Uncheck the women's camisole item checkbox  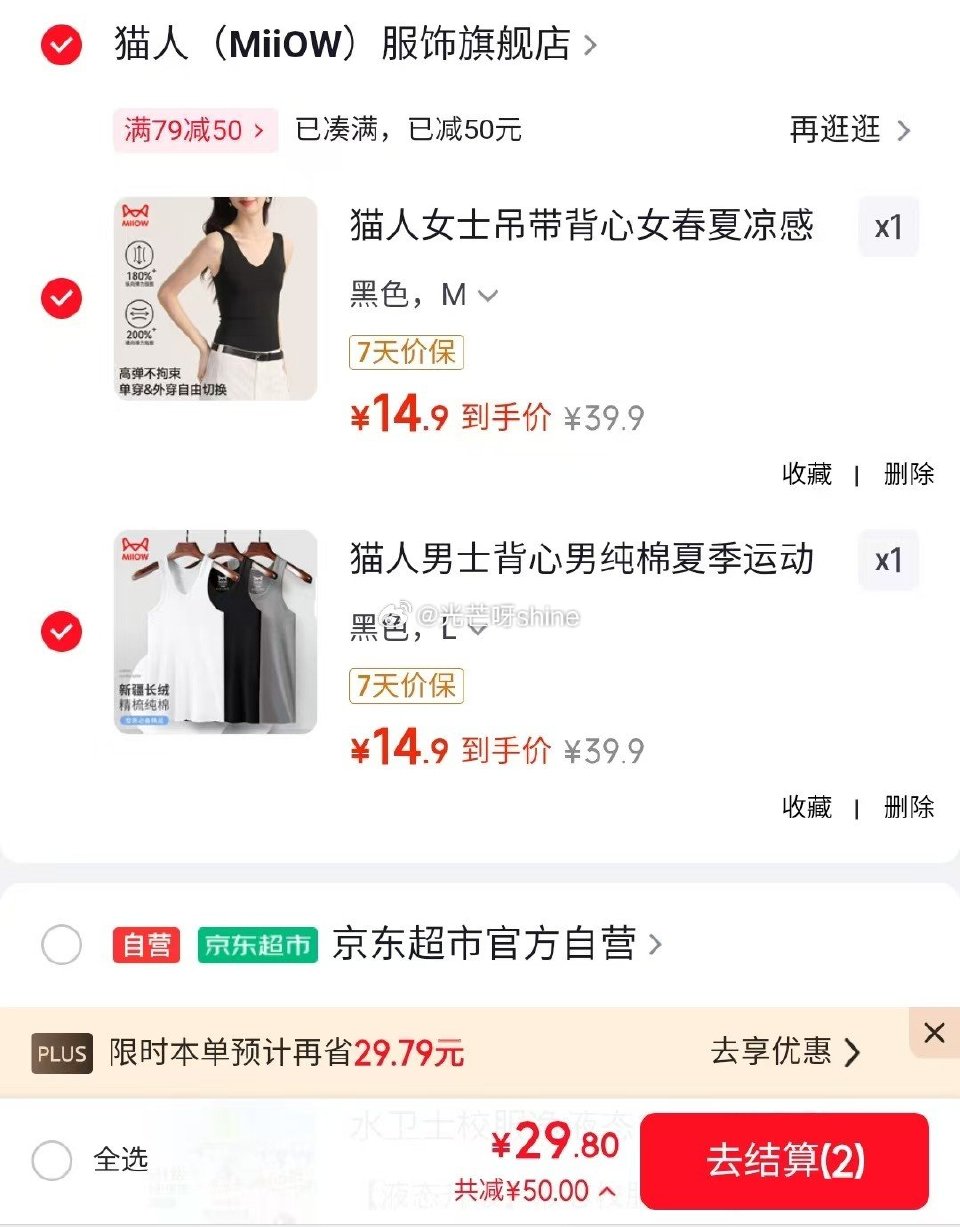60,297
